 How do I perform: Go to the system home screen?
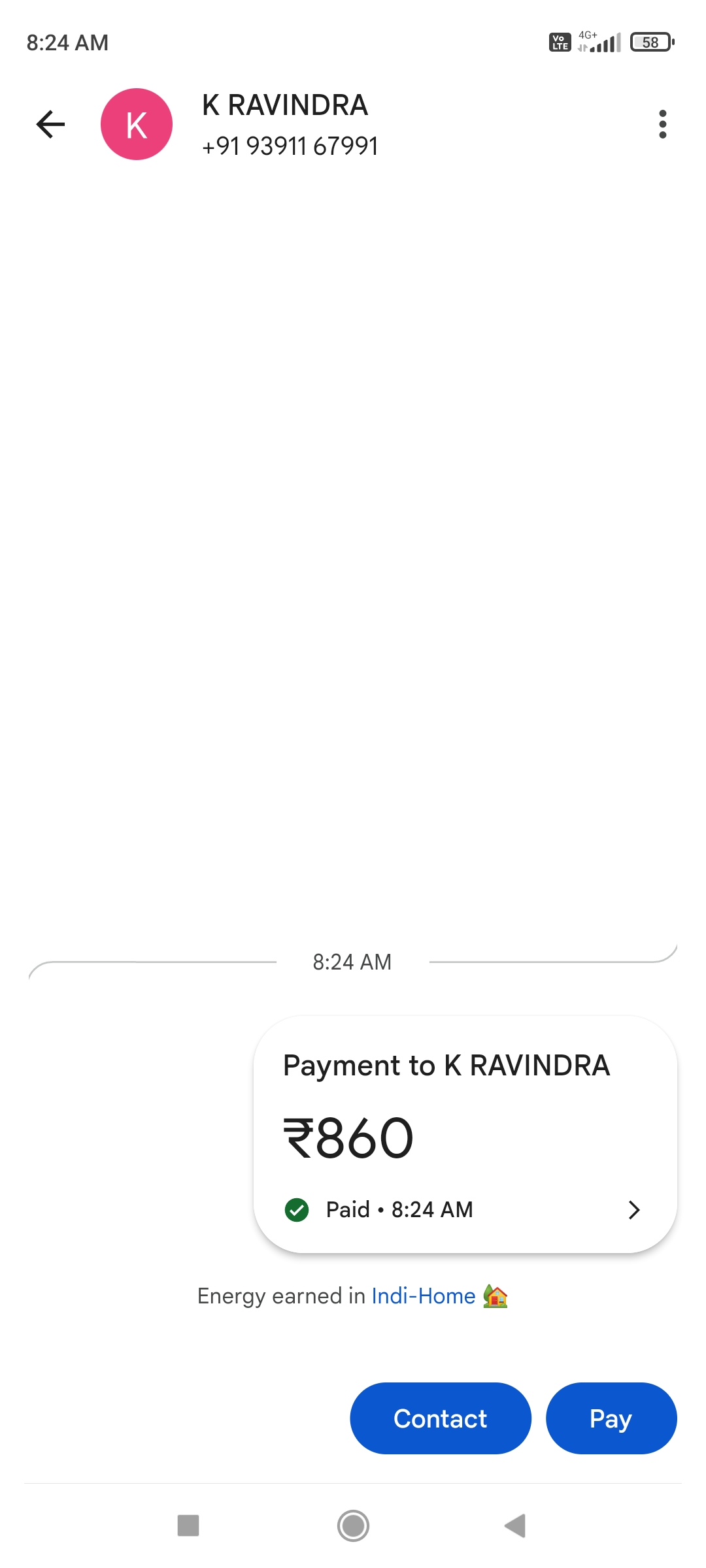click(x=353, y=1526)
